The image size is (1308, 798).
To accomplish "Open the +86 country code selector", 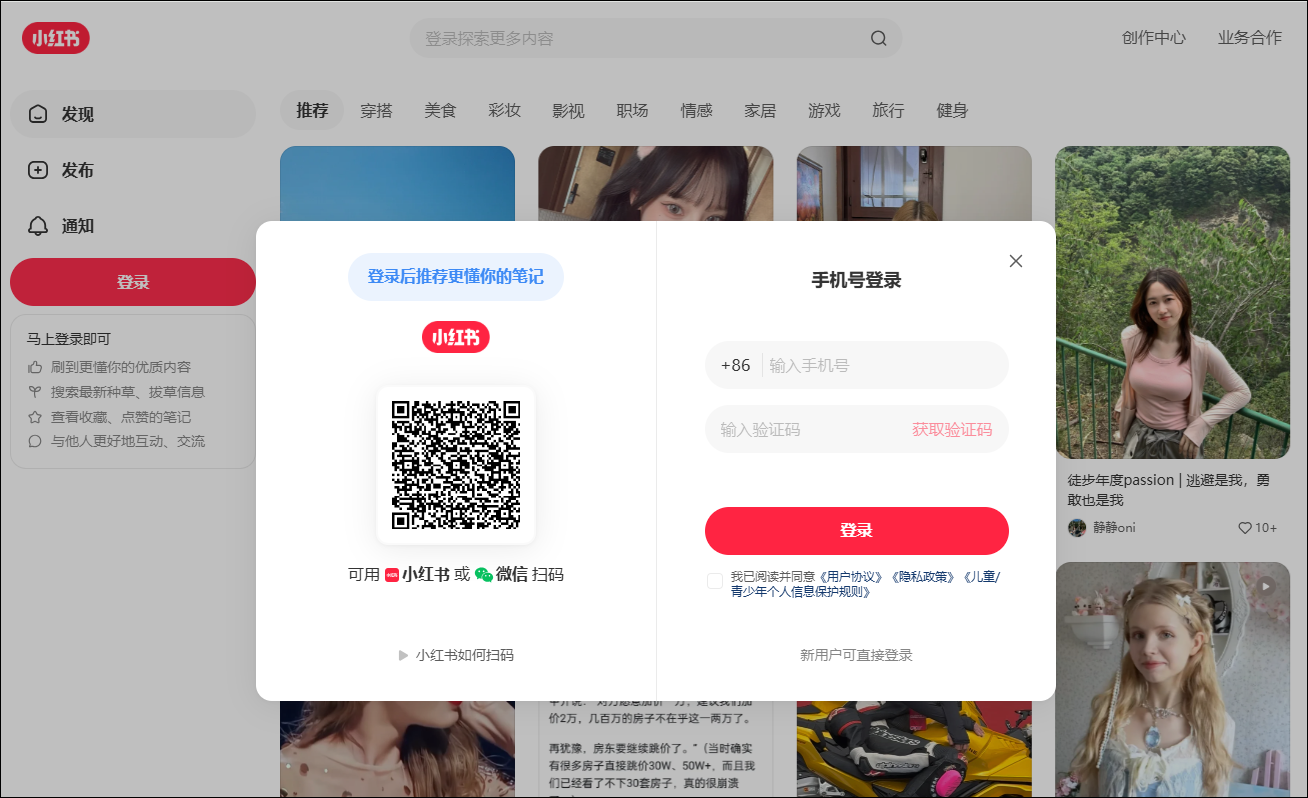I will point(735,365).
